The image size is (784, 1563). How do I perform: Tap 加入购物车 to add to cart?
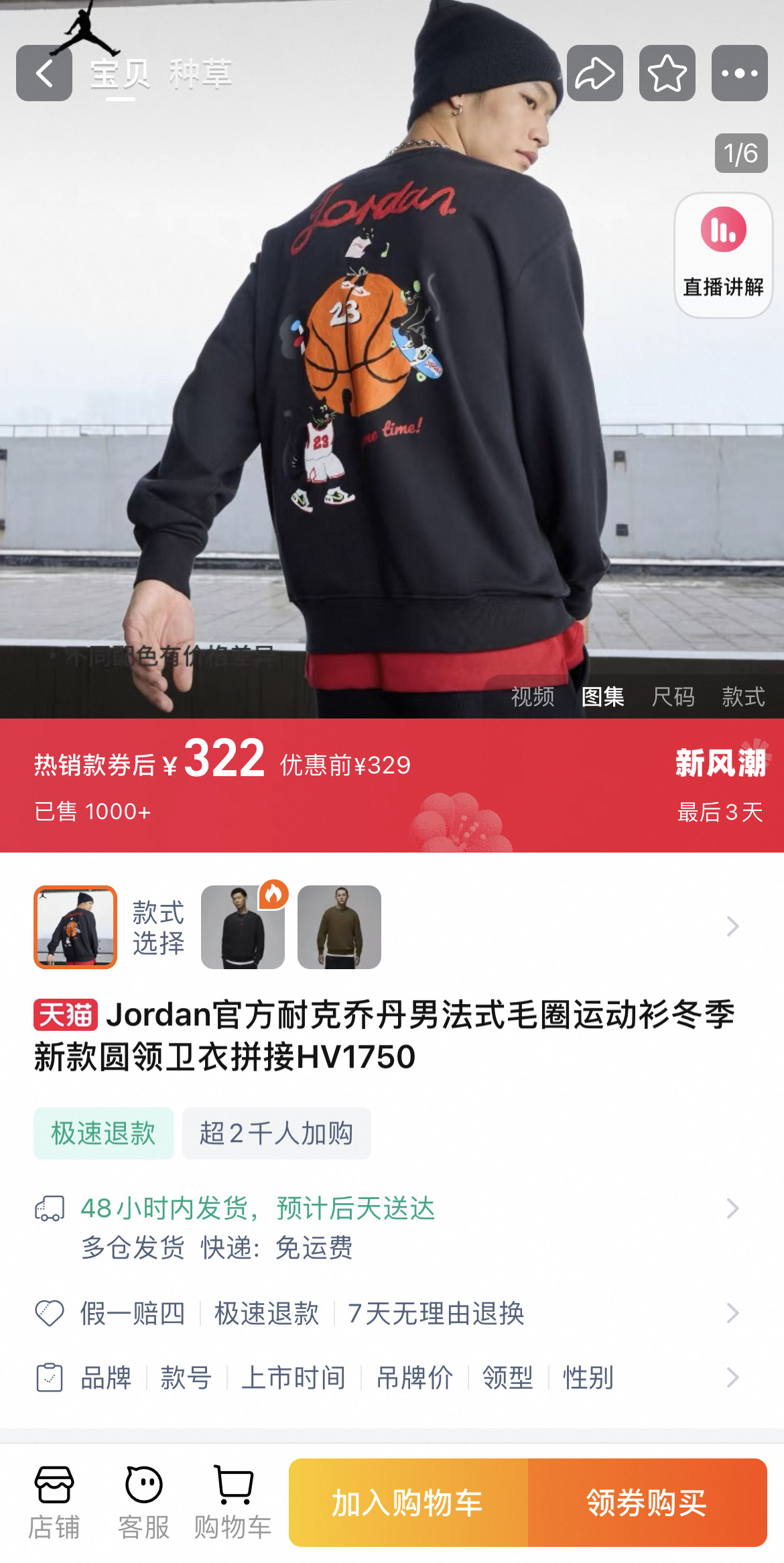(408, 1503)
